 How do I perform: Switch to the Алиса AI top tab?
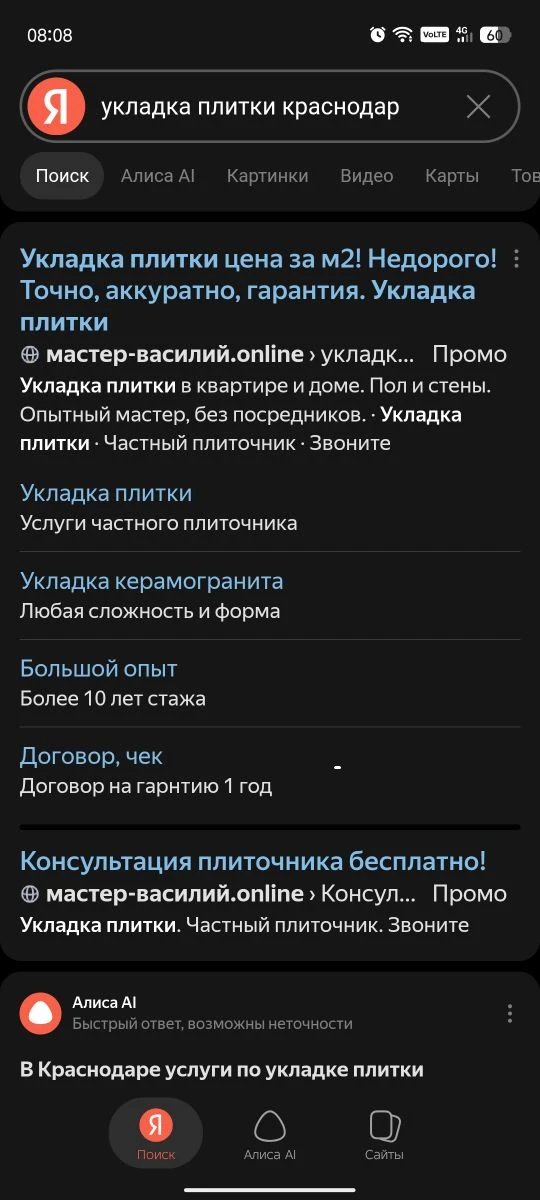(158, 176)
